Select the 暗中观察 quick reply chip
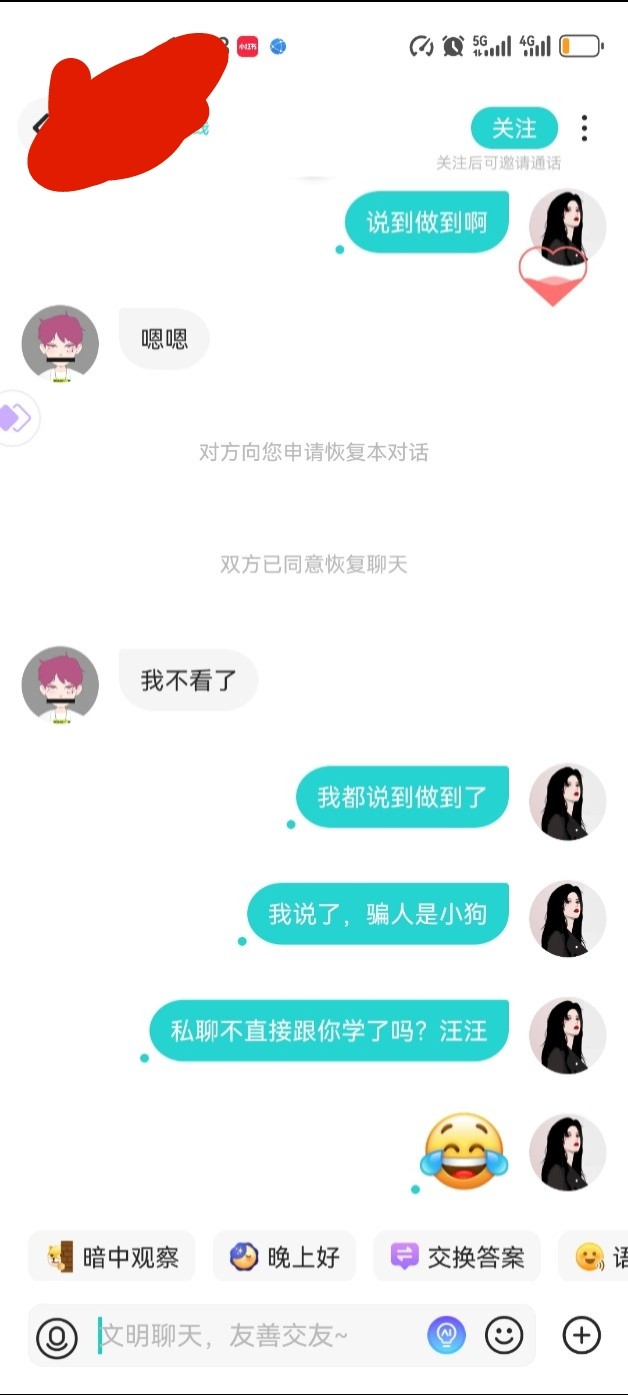 click(x=112, y=1257)
